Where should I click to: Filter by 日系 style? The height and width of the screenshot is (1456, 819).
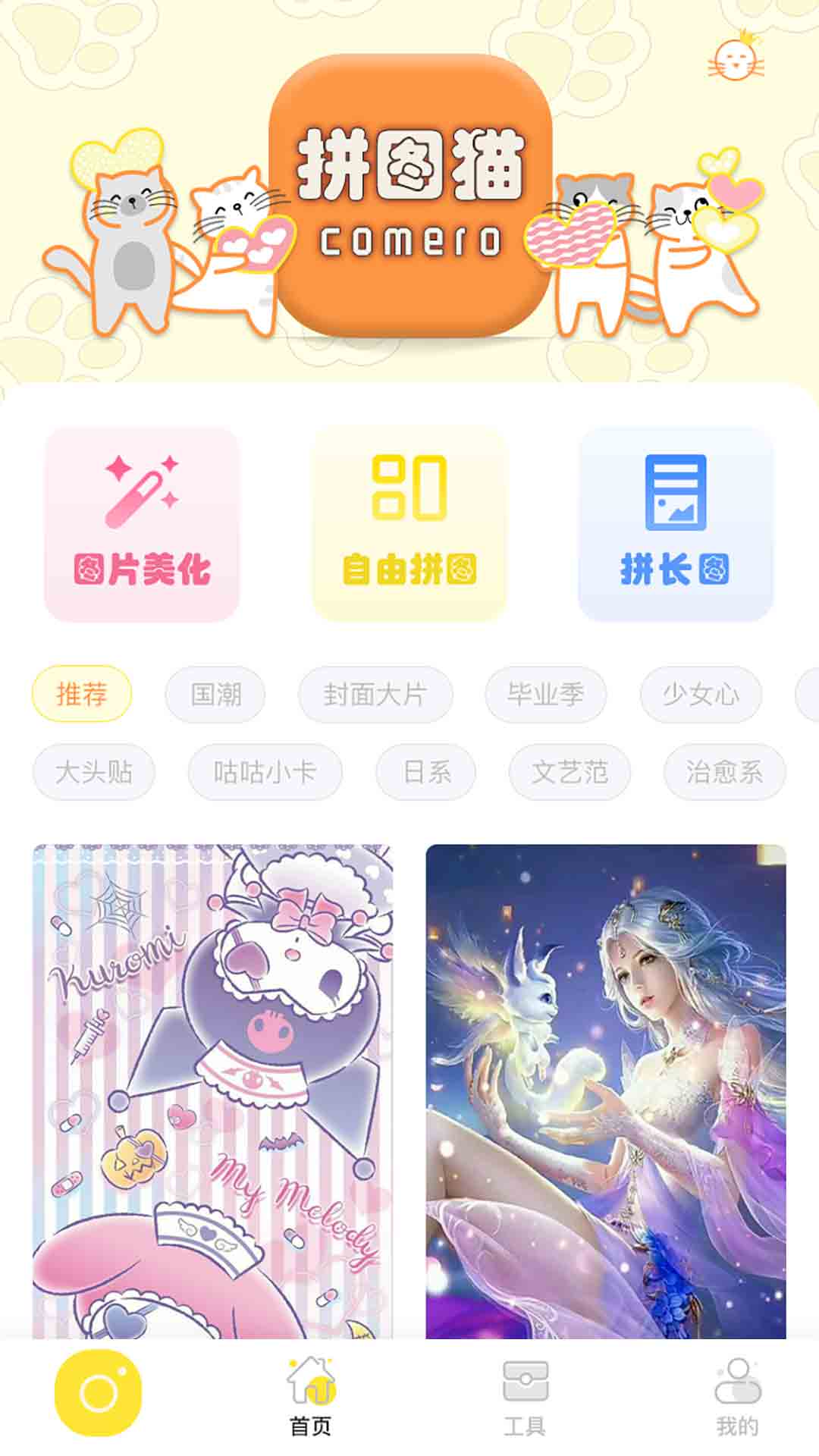[x=426, y=772]
